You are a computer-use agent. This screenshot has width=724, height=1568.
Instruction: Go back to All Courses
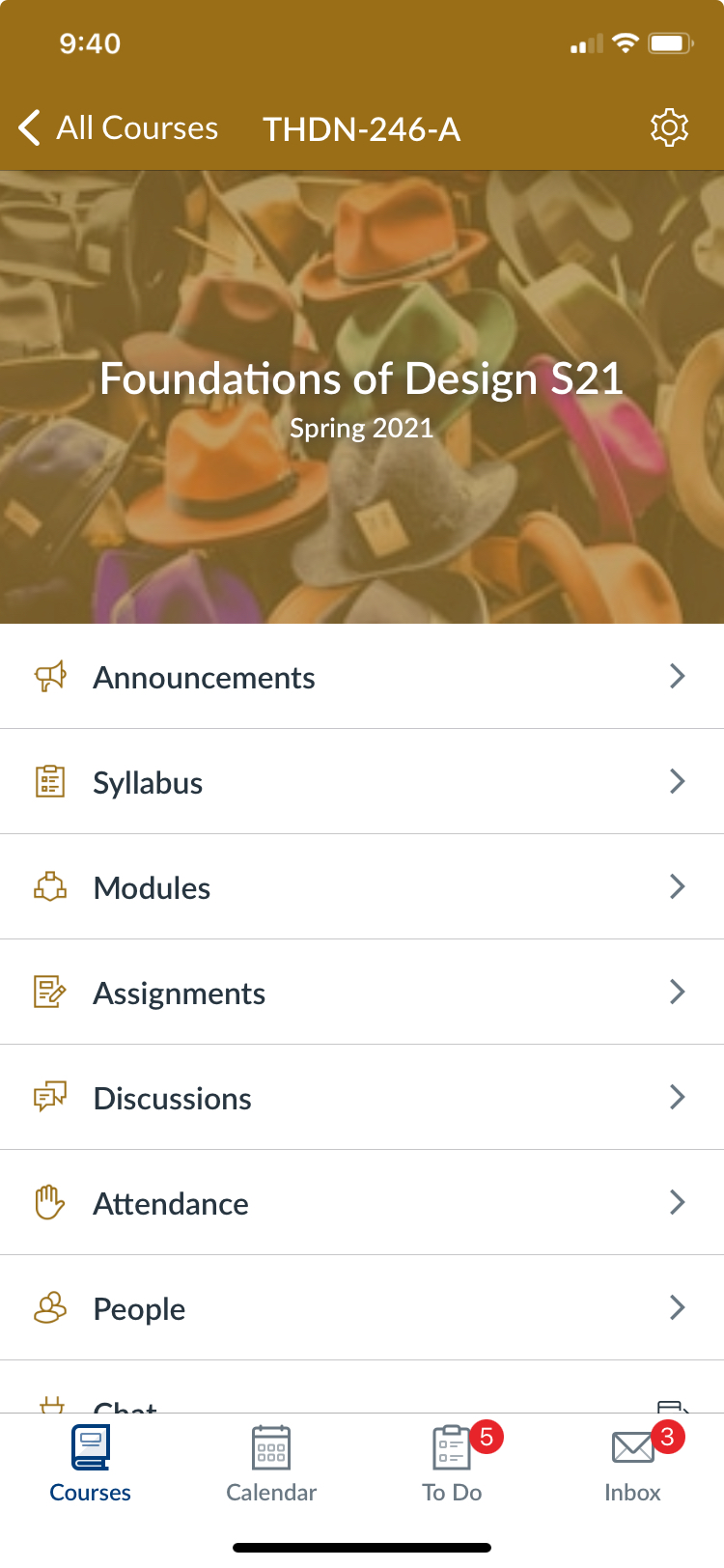118,127
